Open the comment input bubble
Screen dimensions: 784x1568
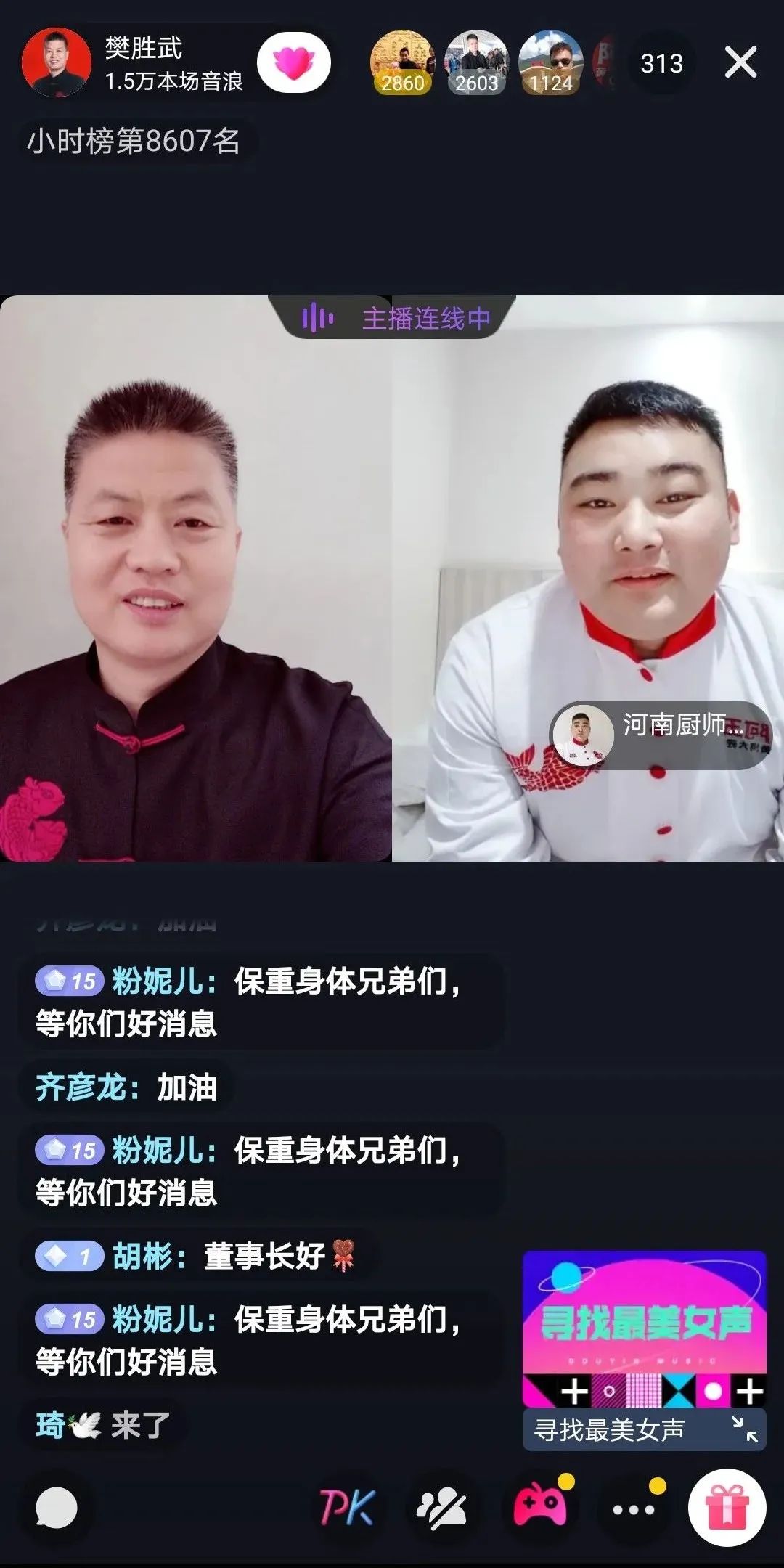(56, 1508)
